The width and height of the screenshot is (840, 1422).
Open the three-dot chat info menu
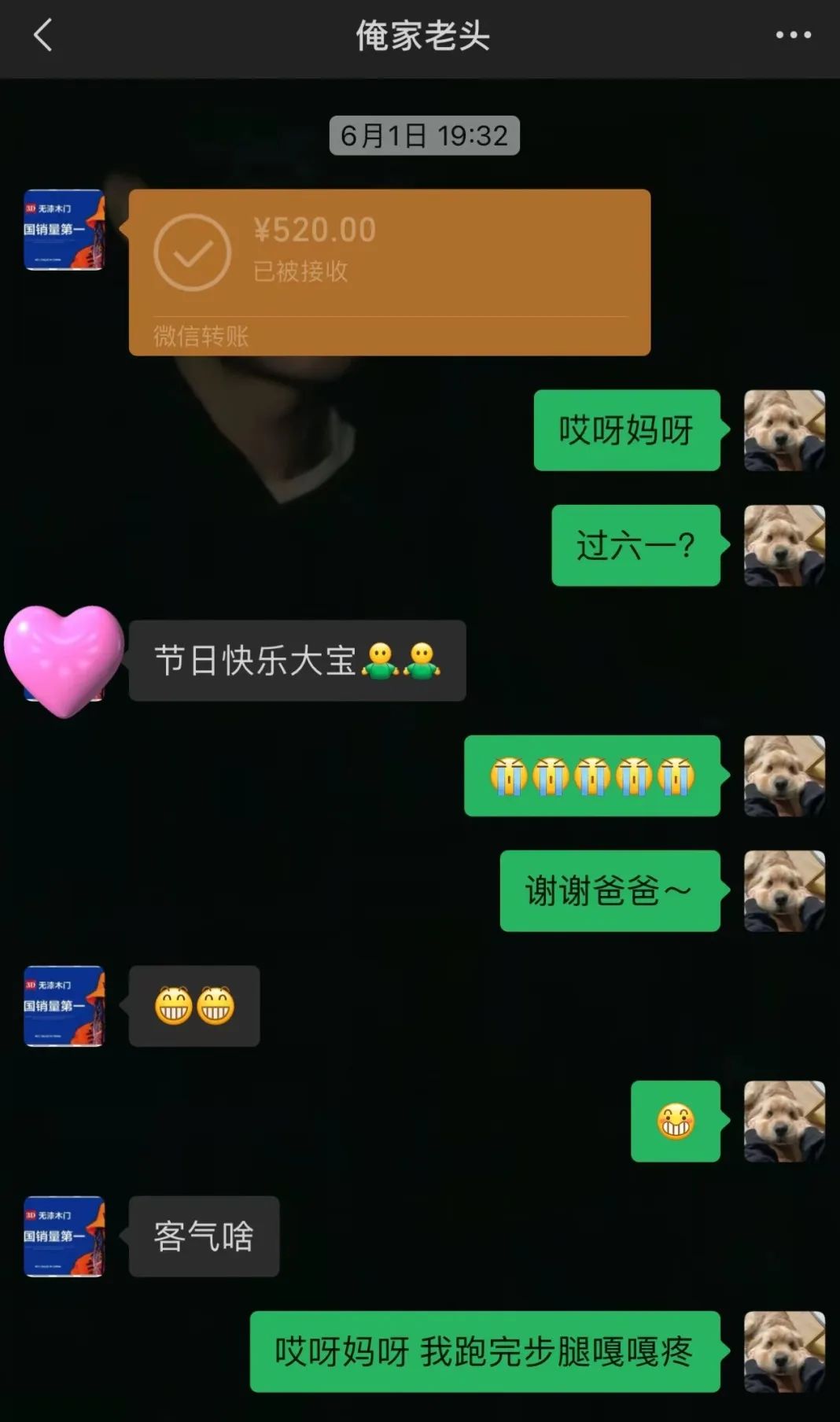793,35
